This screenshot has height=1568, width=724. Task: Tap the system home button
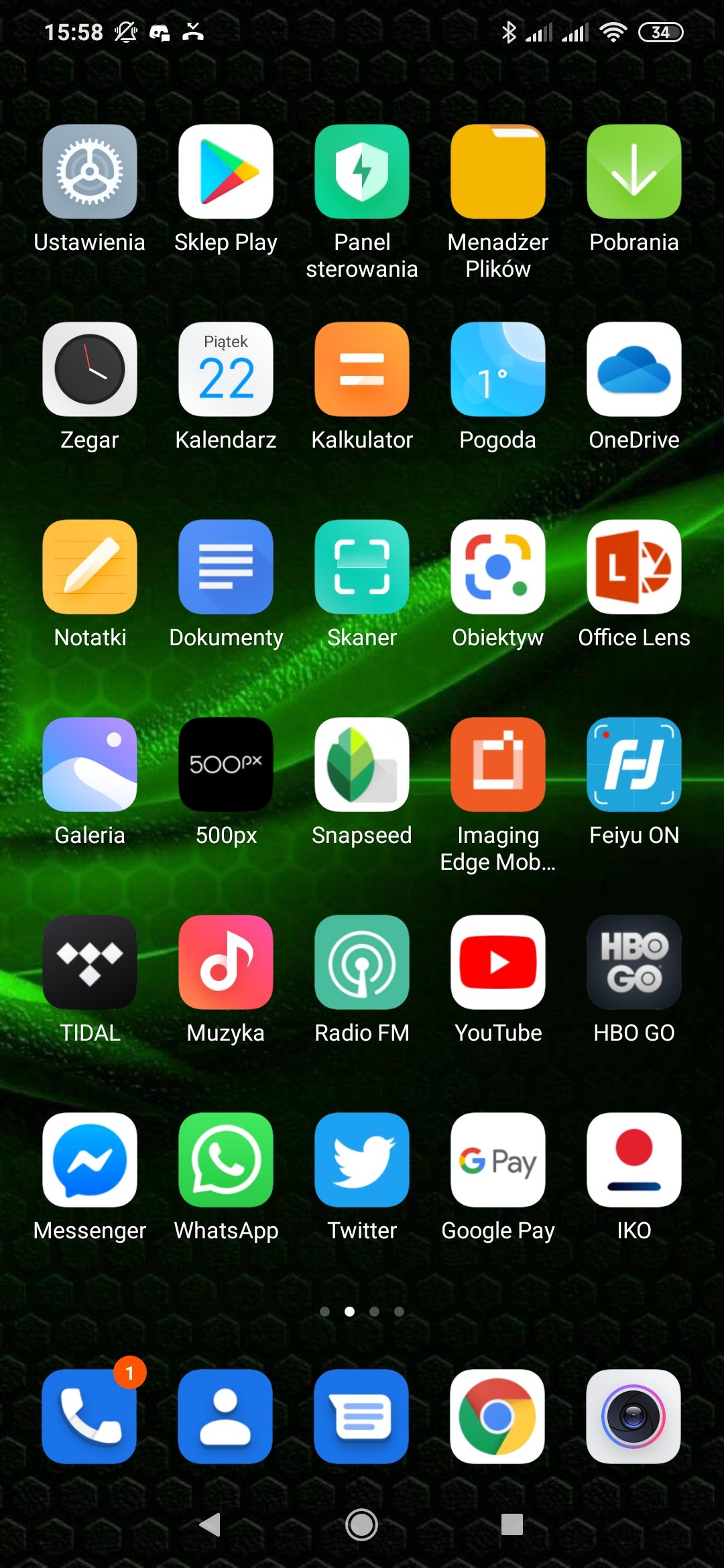coord(361,1524)
